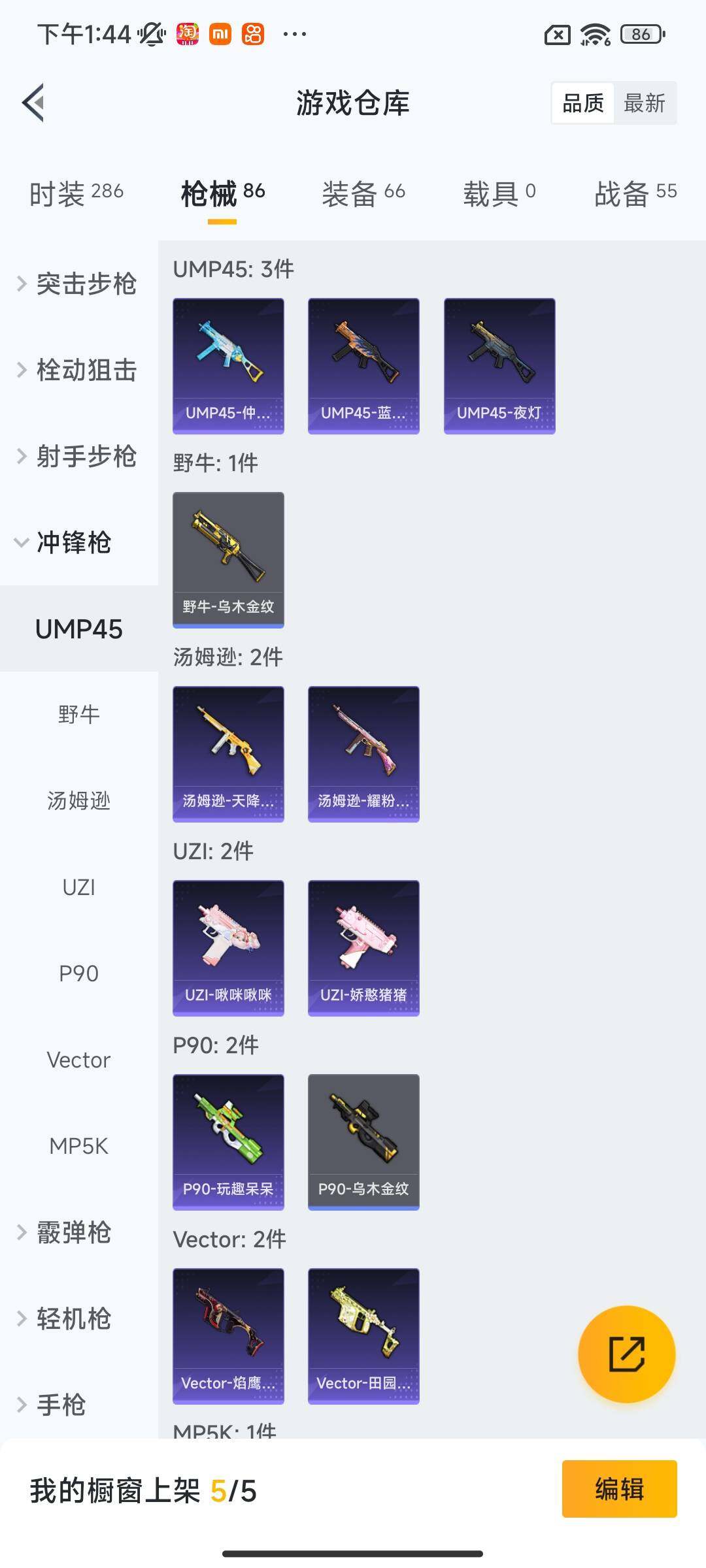Edit my showcase with 编辑
Viewport: 706px width, 1568px height.
click(619, 1489)
